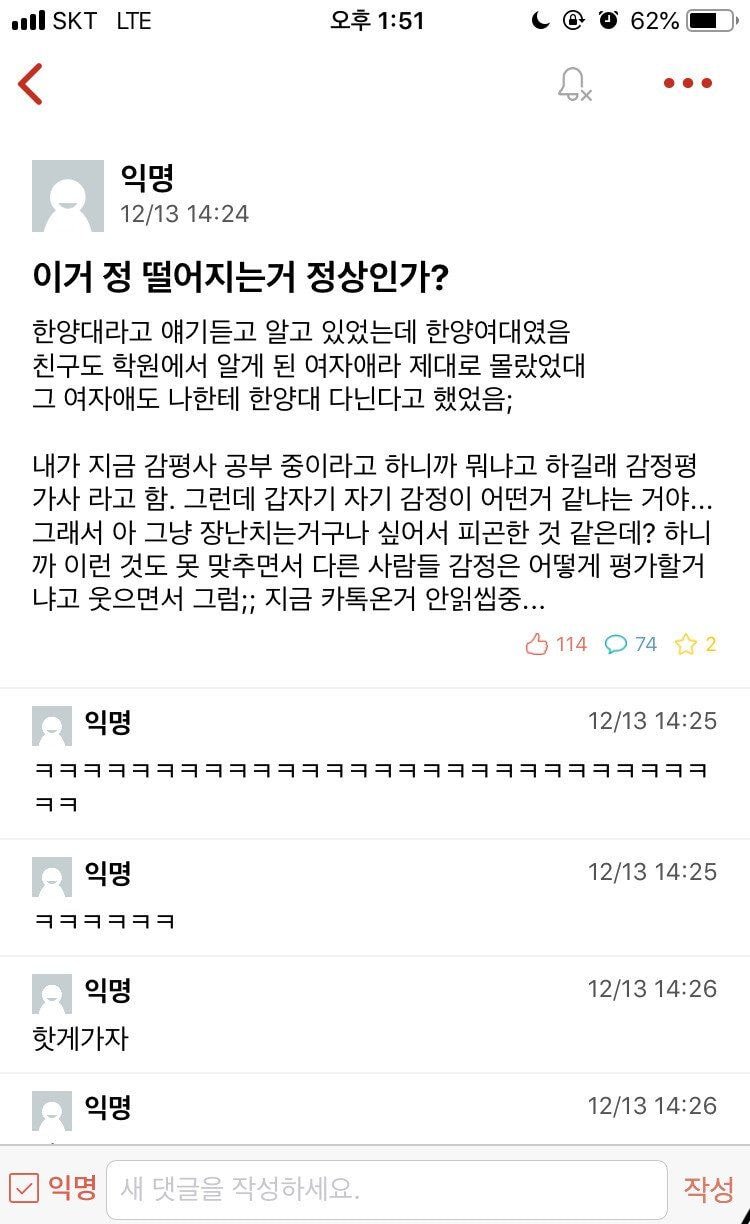Like the post with the thumbs-up
750x1224 pixels.
(537, 644)
